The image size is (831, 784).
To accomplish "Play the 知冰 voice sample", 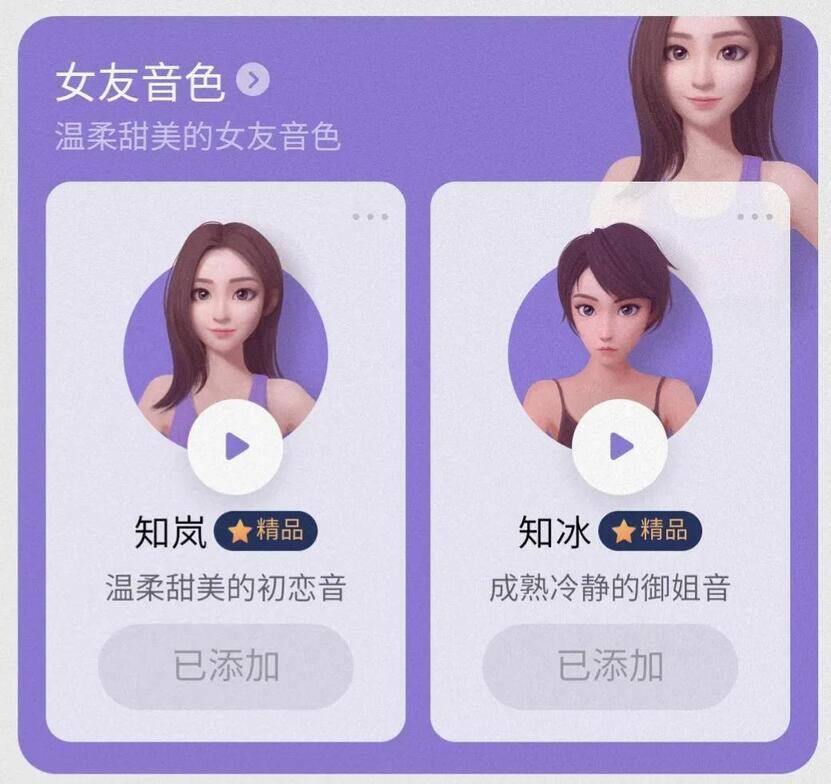I will [x=620, y=446].
